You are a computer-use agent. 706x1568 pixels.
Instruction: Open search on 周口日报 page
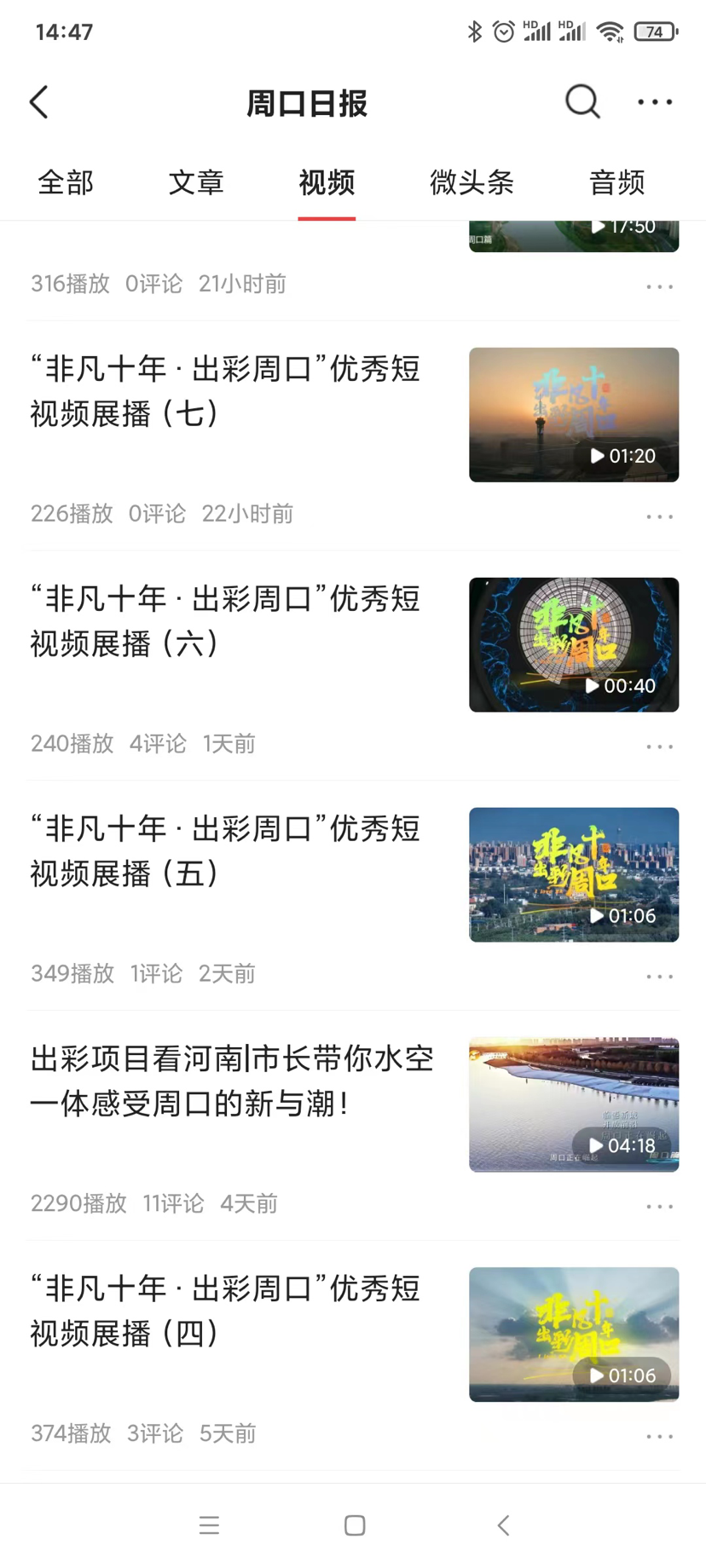point(582,102)
